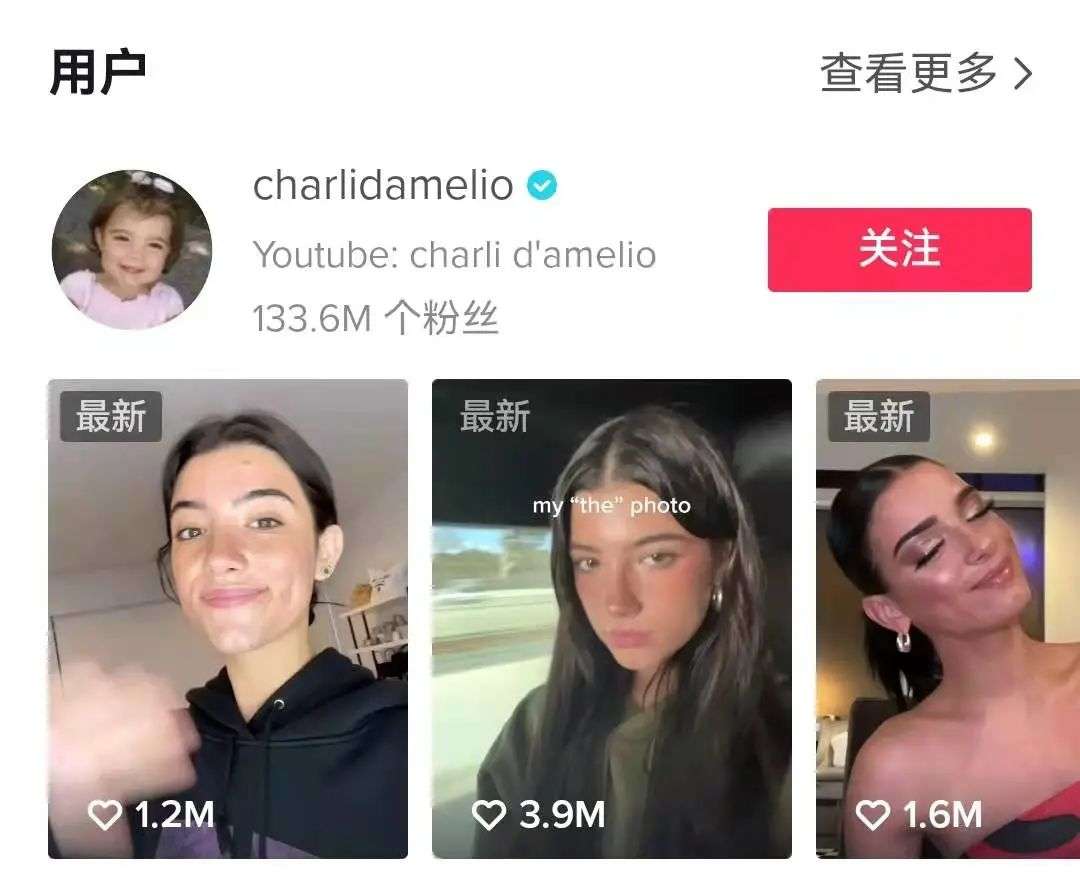Open 查看更多 to see more users
The image size is (1080, 895).
click(925, 74)
